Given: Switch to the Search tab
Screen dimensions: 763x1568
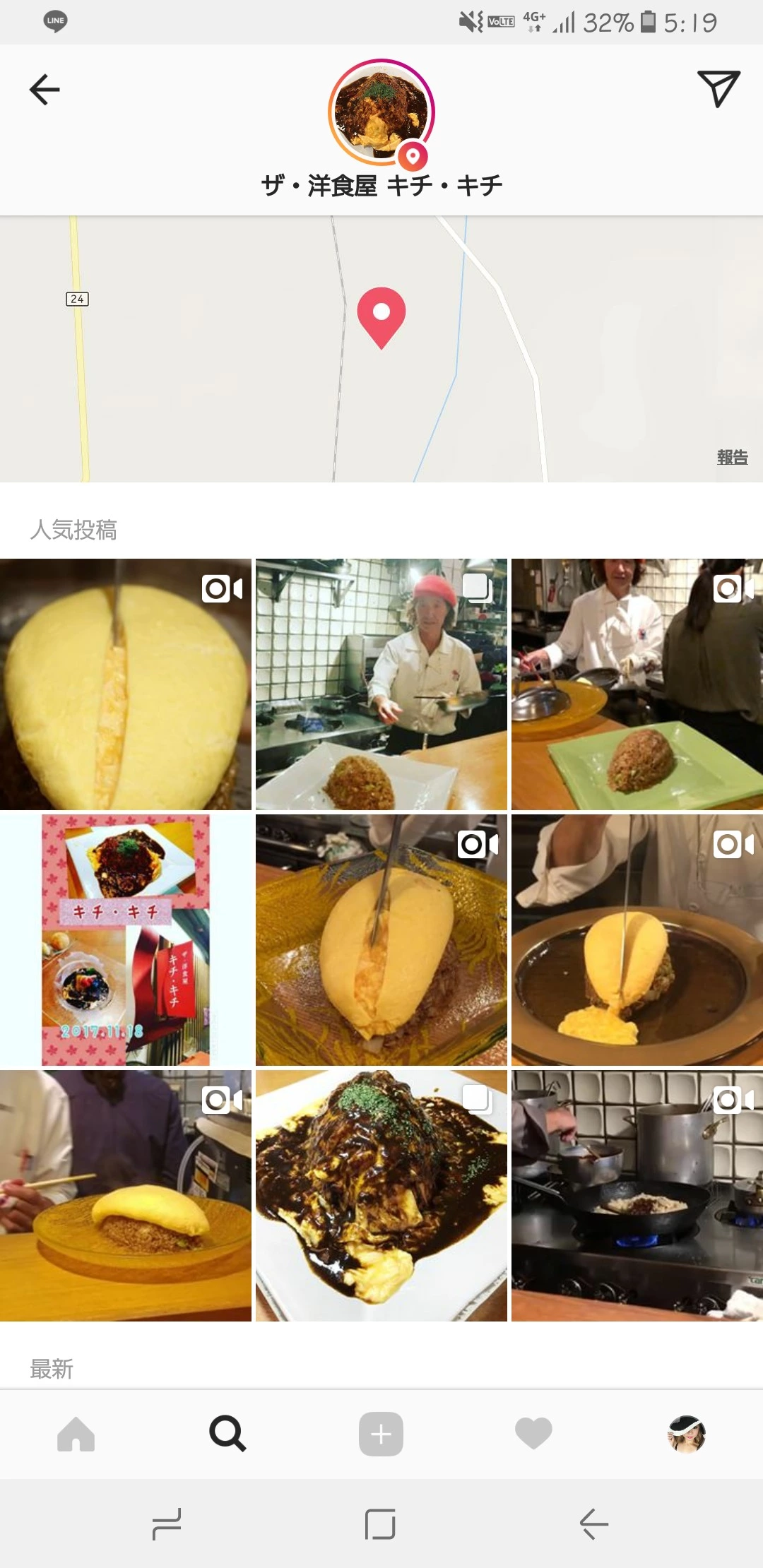Looking at the screenshot, I should 227,1434.
